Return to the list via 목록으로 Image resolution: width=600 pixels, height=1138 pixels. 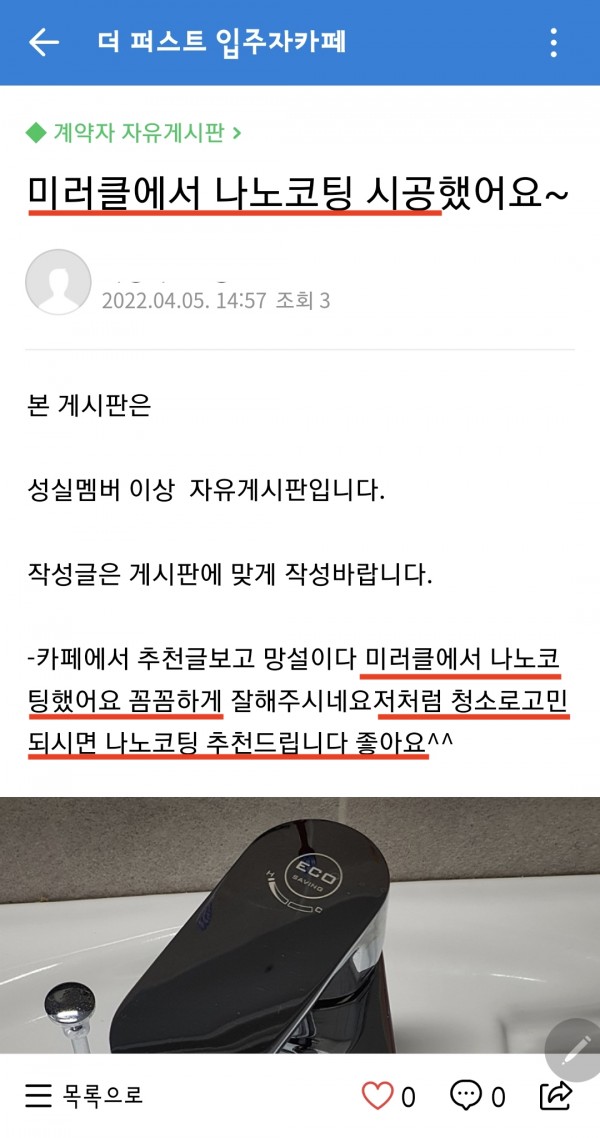(84, 1096)
